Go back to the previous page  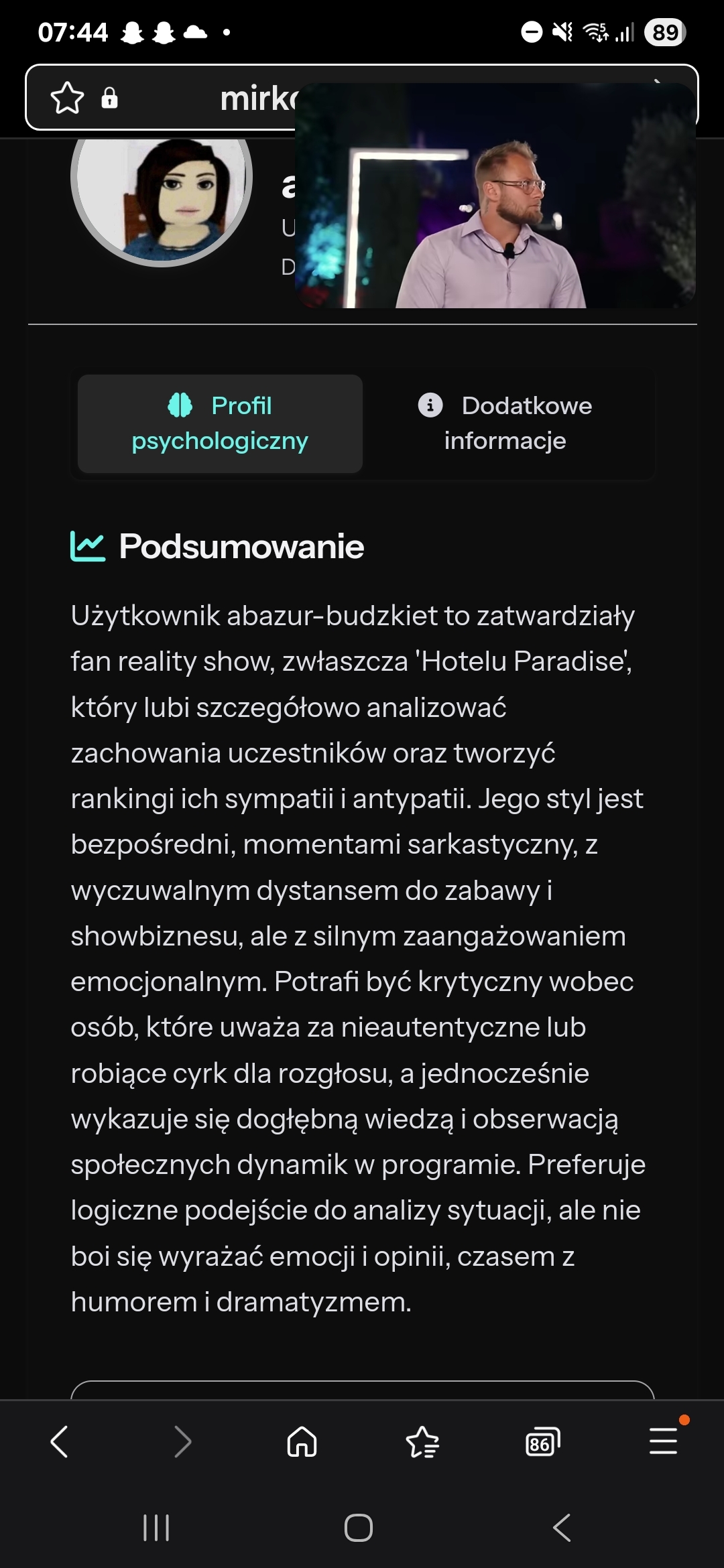[60, 1441]
